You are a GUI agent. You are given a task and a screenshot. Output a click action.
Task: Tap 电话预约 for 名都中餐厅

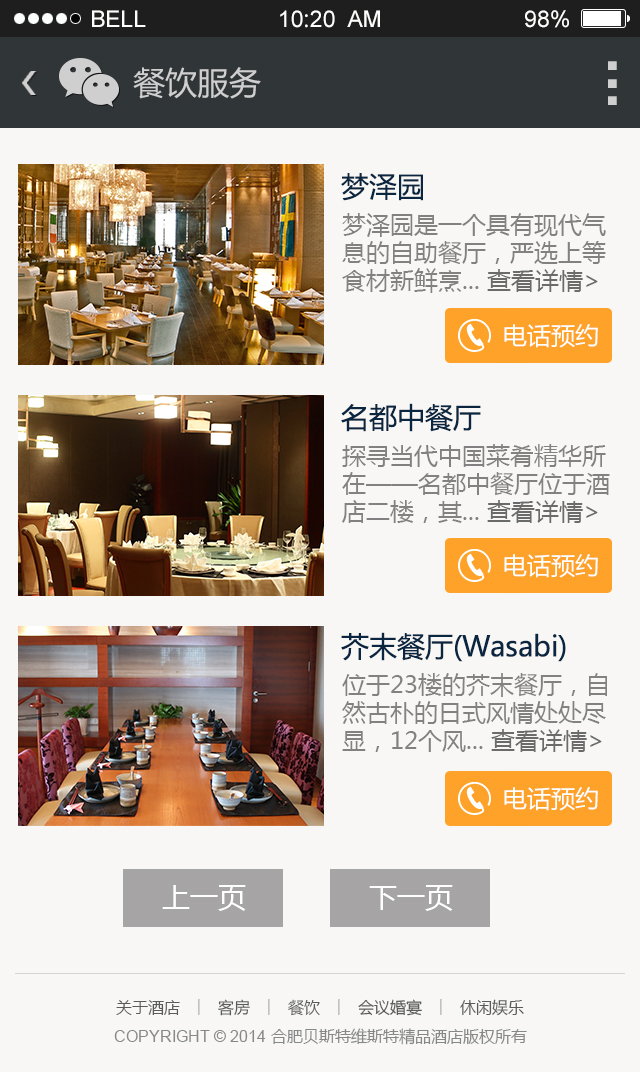pyautogui.click(x=528, y=566)
